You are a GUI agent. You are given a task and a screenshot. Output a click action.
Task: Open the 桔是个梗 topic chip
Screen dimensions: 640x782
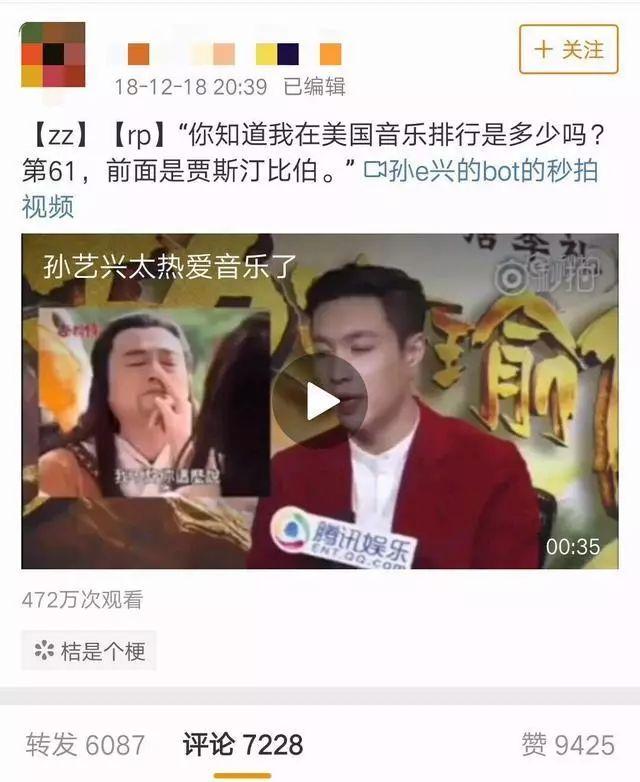pyautogui.click(x=89, y=651)
